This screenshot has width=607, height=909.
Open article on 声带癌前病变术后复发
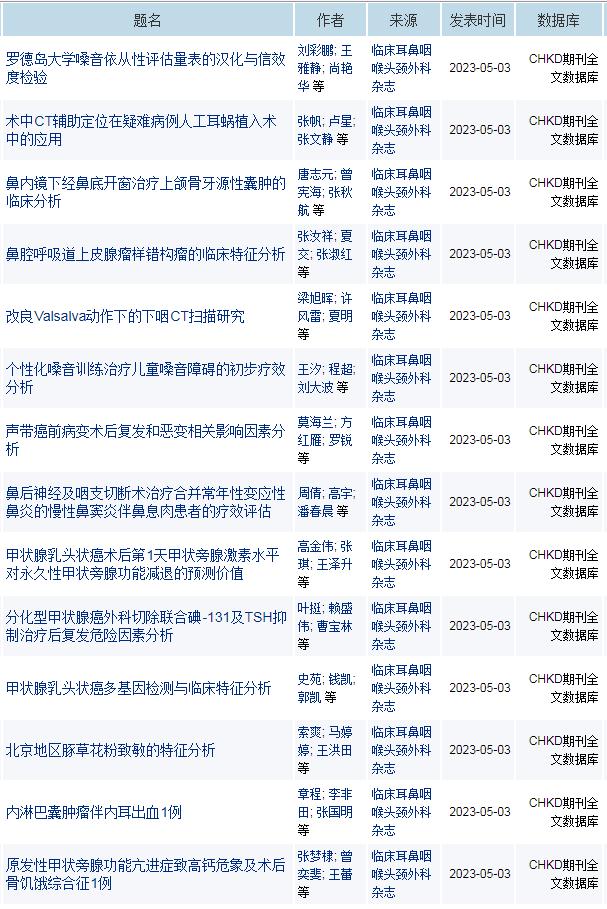coord(145,431)
